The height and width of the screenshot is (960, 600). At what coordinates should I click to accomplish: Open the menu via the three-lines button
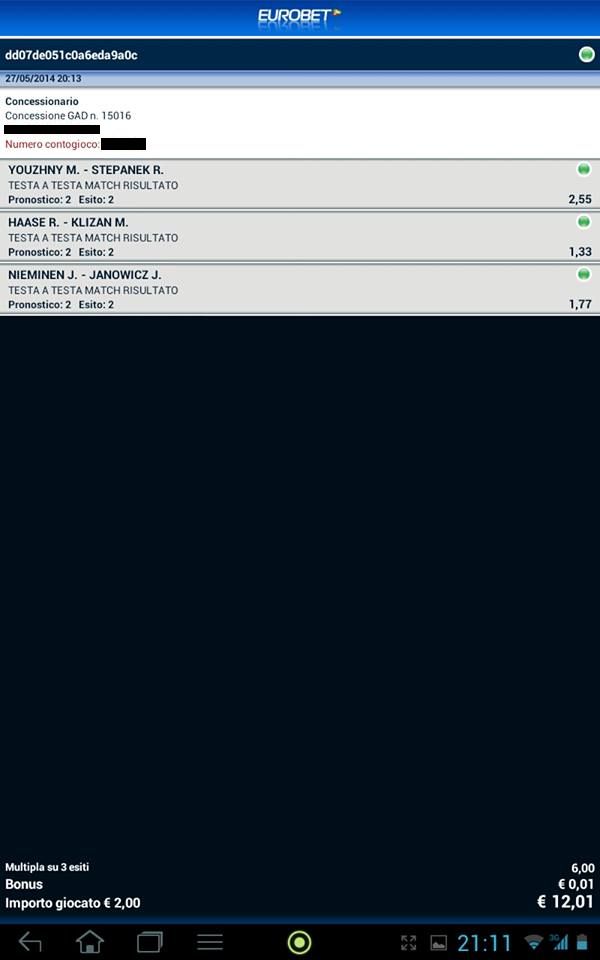(210, 942)
